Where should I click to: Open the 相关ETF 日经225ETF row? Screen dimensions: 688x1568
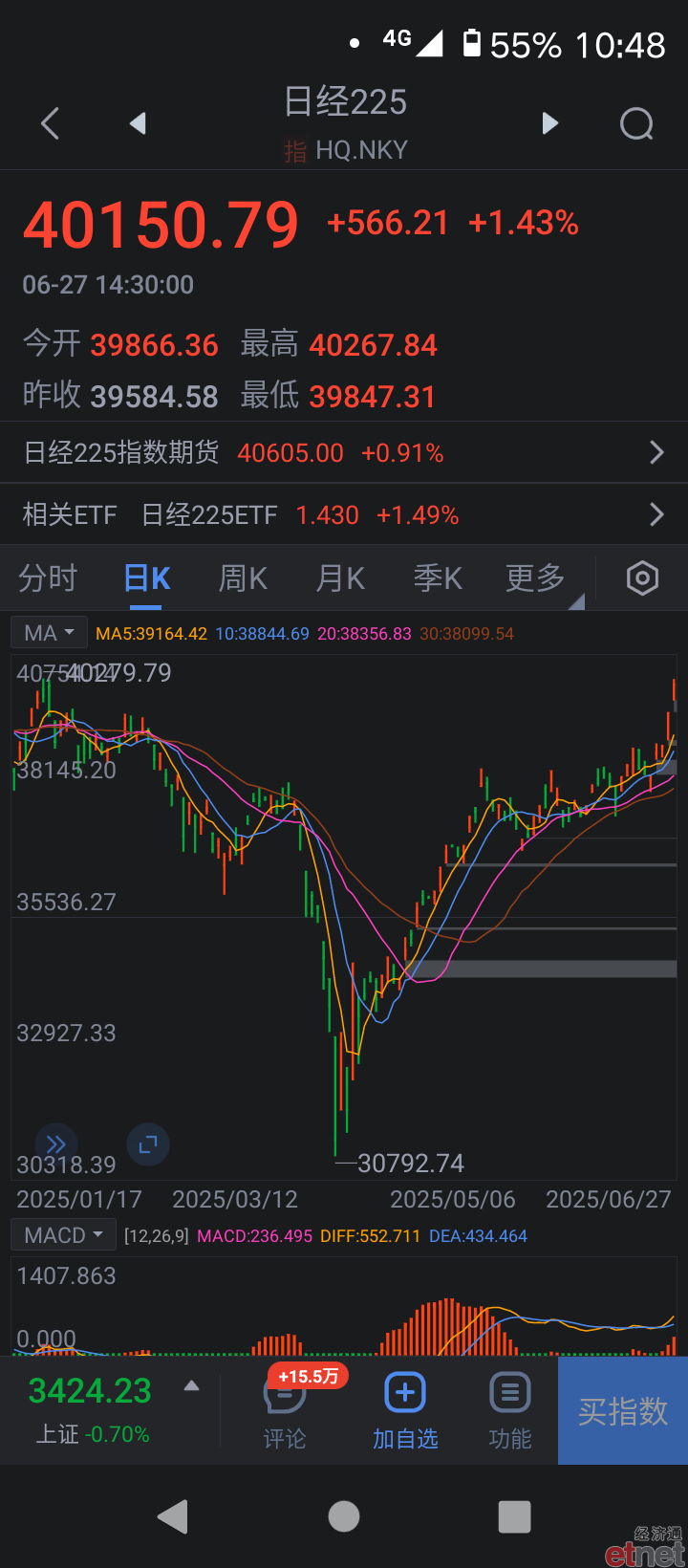[x=344, y=514]
